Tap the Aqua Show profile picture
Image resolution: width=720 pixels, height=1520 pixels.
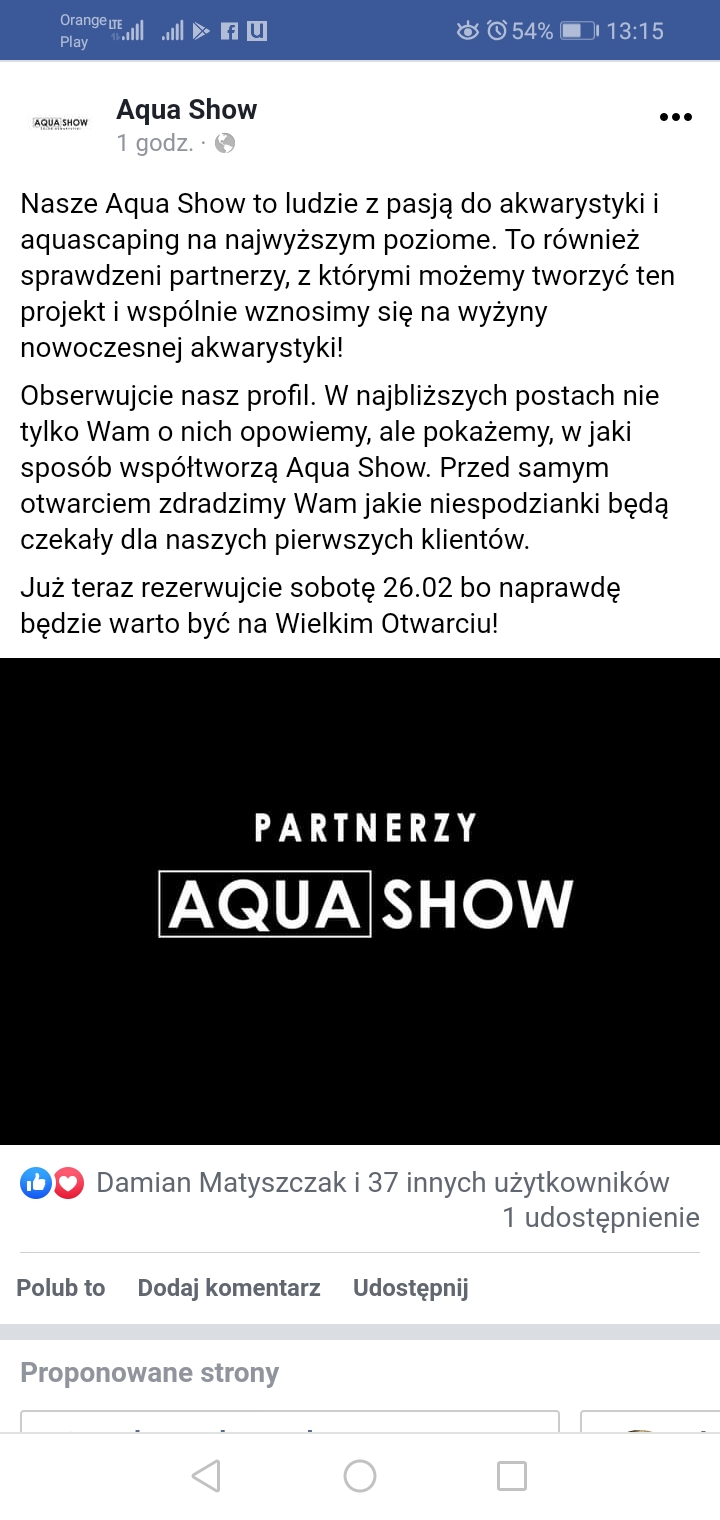[x=60, y=124]
